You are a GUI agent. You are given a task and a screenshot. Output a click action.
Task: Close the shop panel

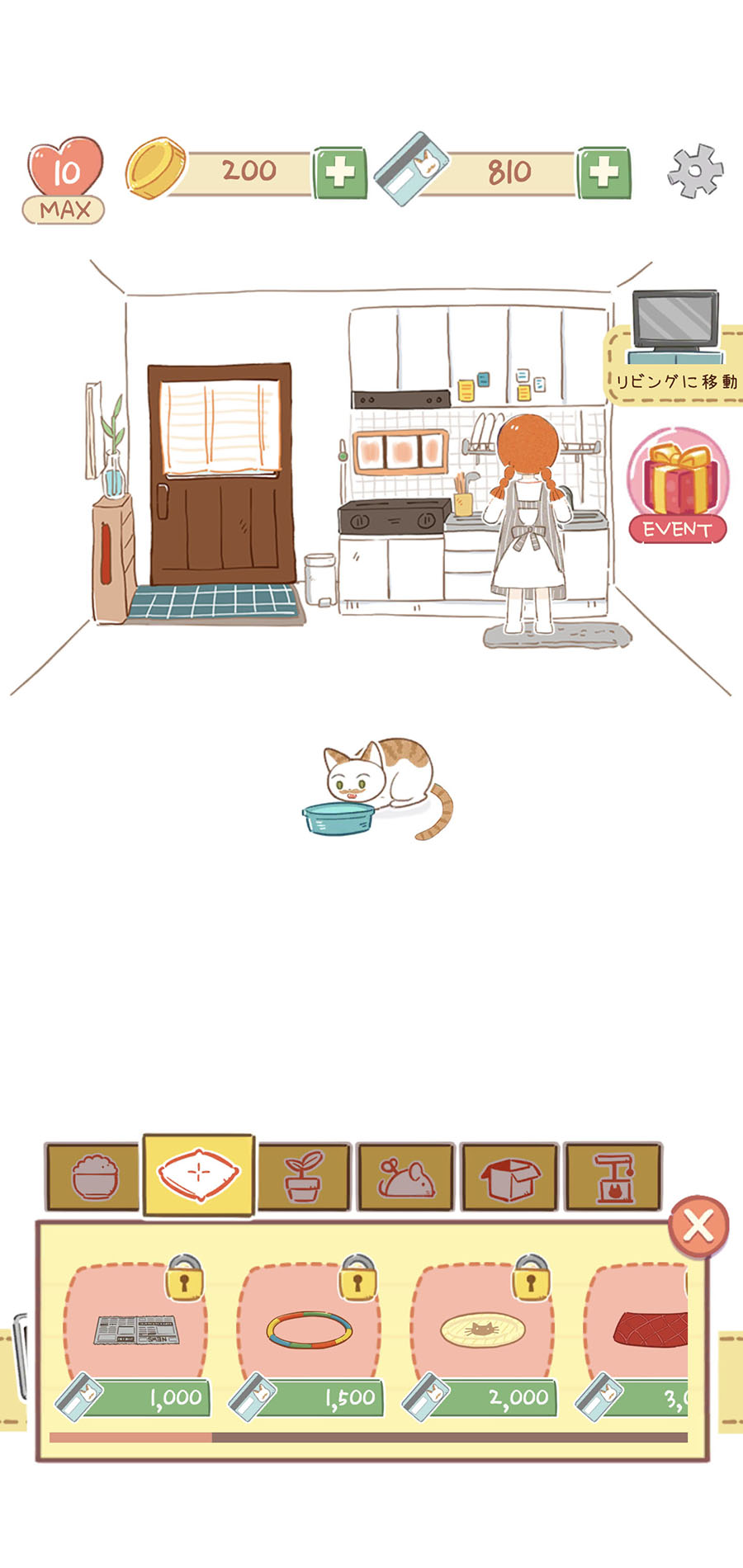(698, 1226)
